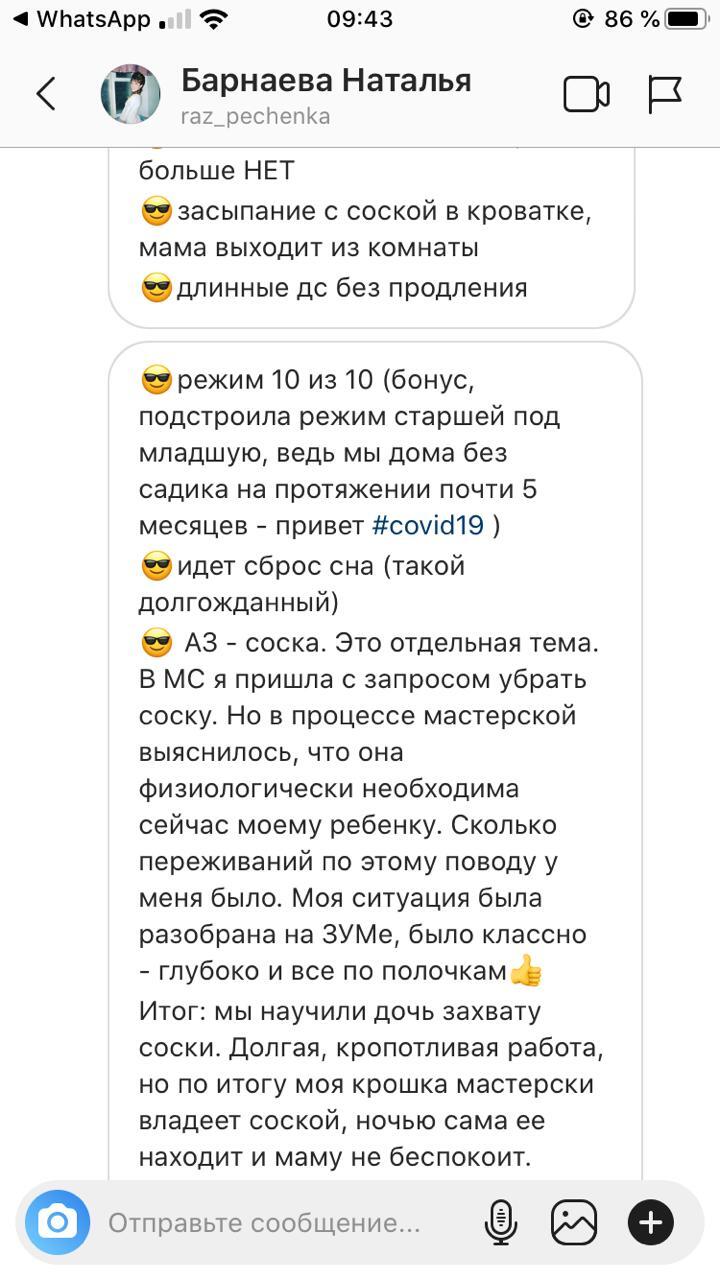This screenshot has height=1280, width=720.
Task: Attach a photo from the gallery
Action: point(574,1222)
